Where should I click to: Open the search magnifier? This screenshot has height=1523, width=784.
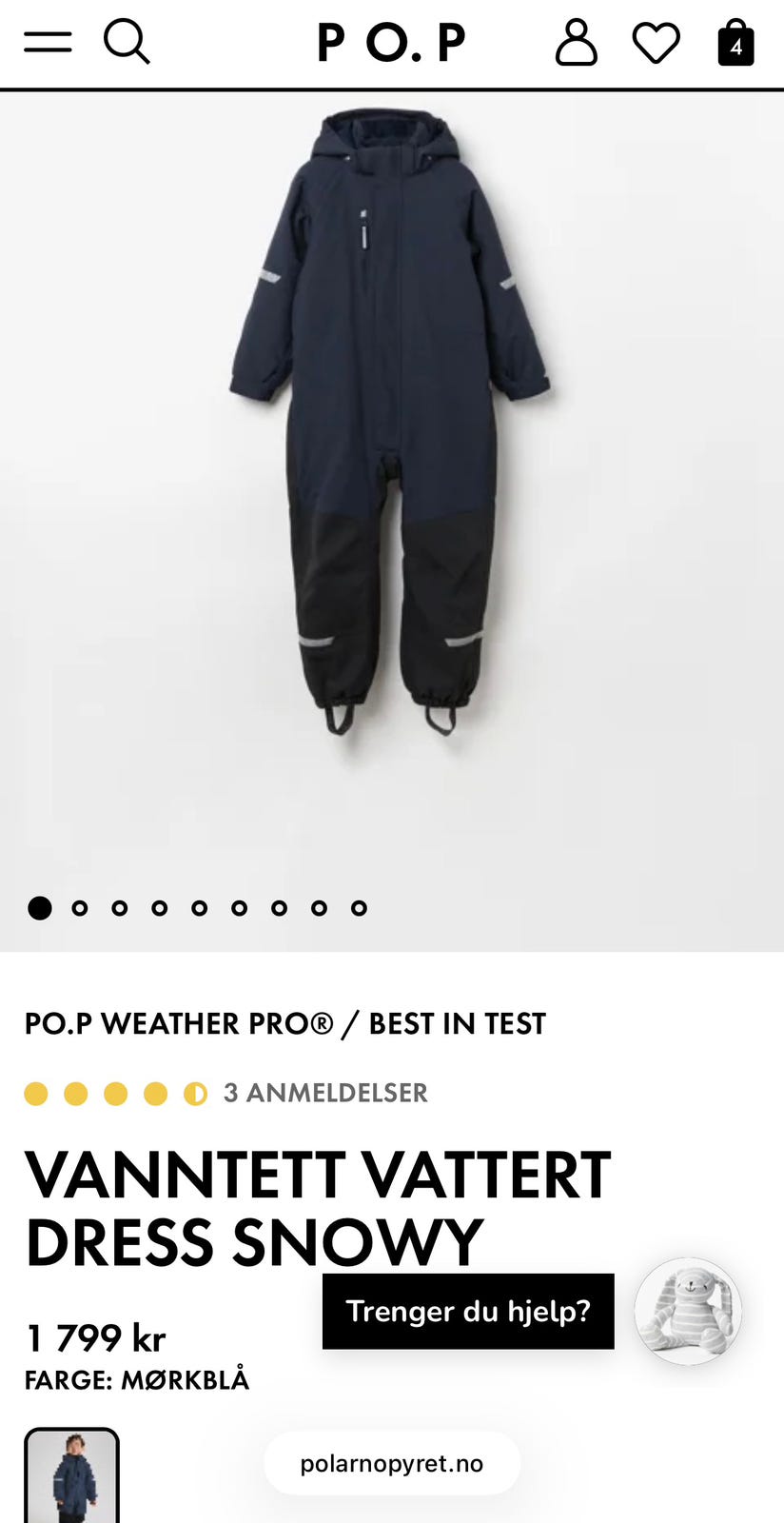coord(127,42)
